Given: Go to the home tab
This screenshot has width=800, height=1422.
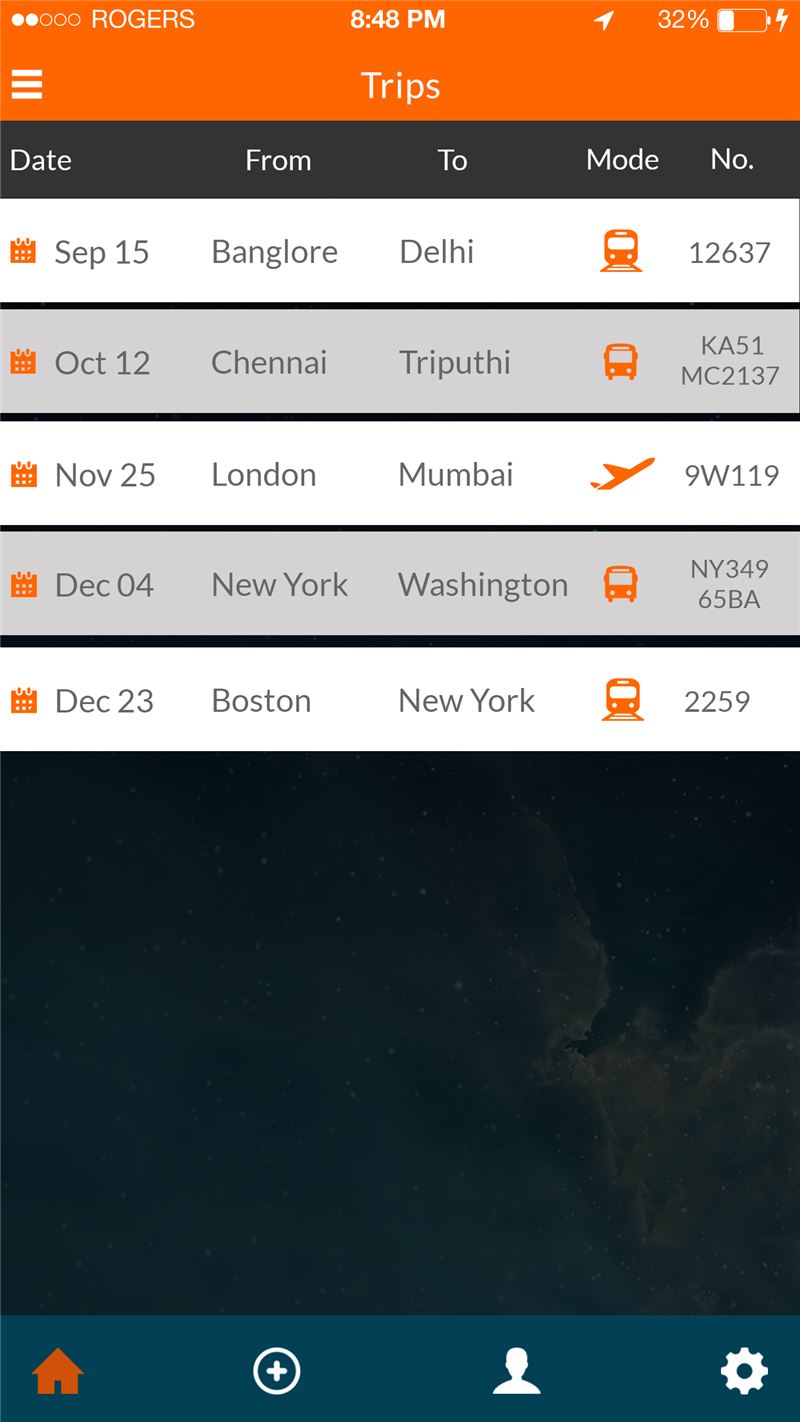Looking at the screenshot, I should [x=57, y=1370].
